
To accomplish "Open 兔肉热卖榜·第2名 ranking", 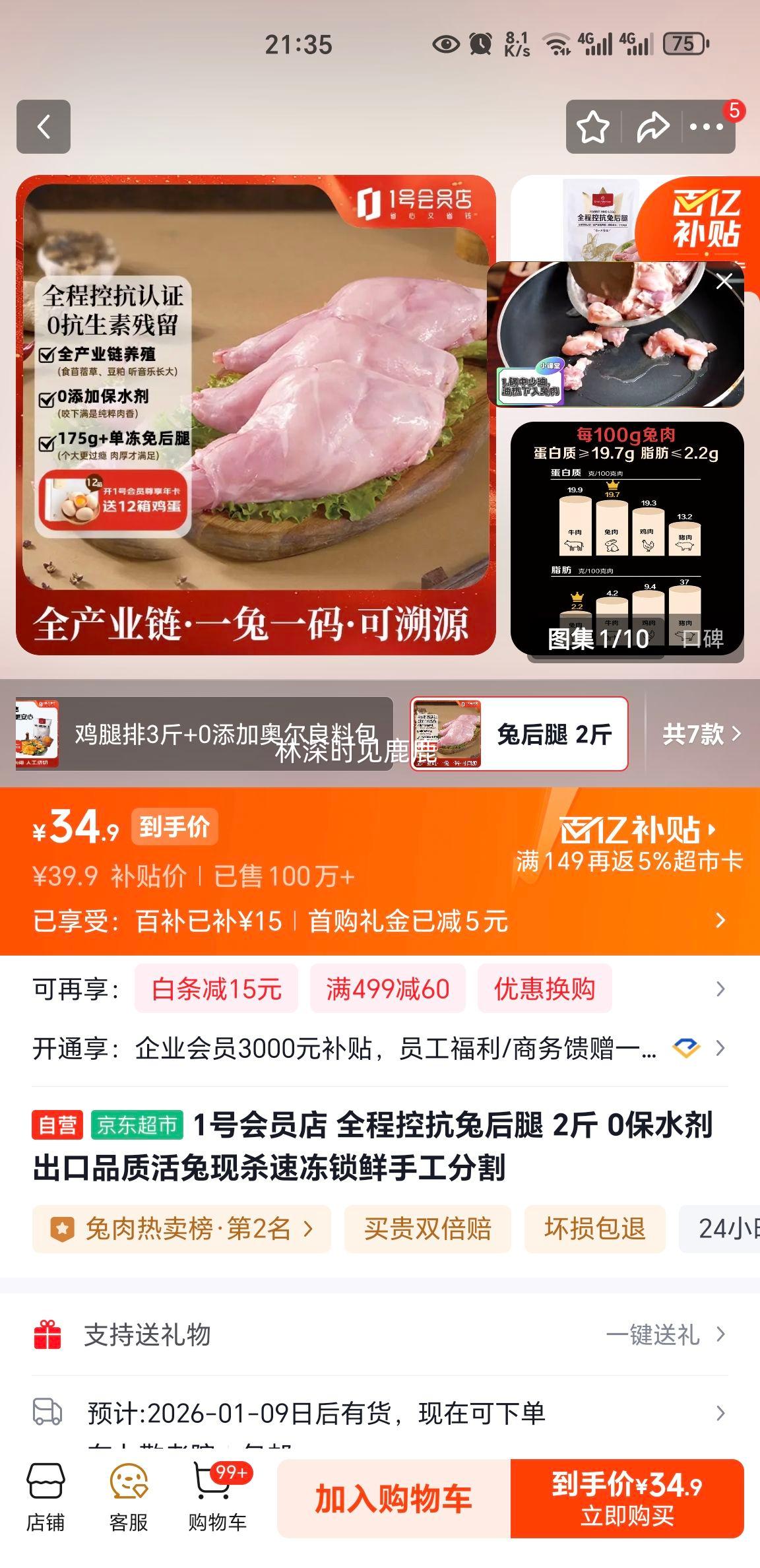I will click(181, 1229).
